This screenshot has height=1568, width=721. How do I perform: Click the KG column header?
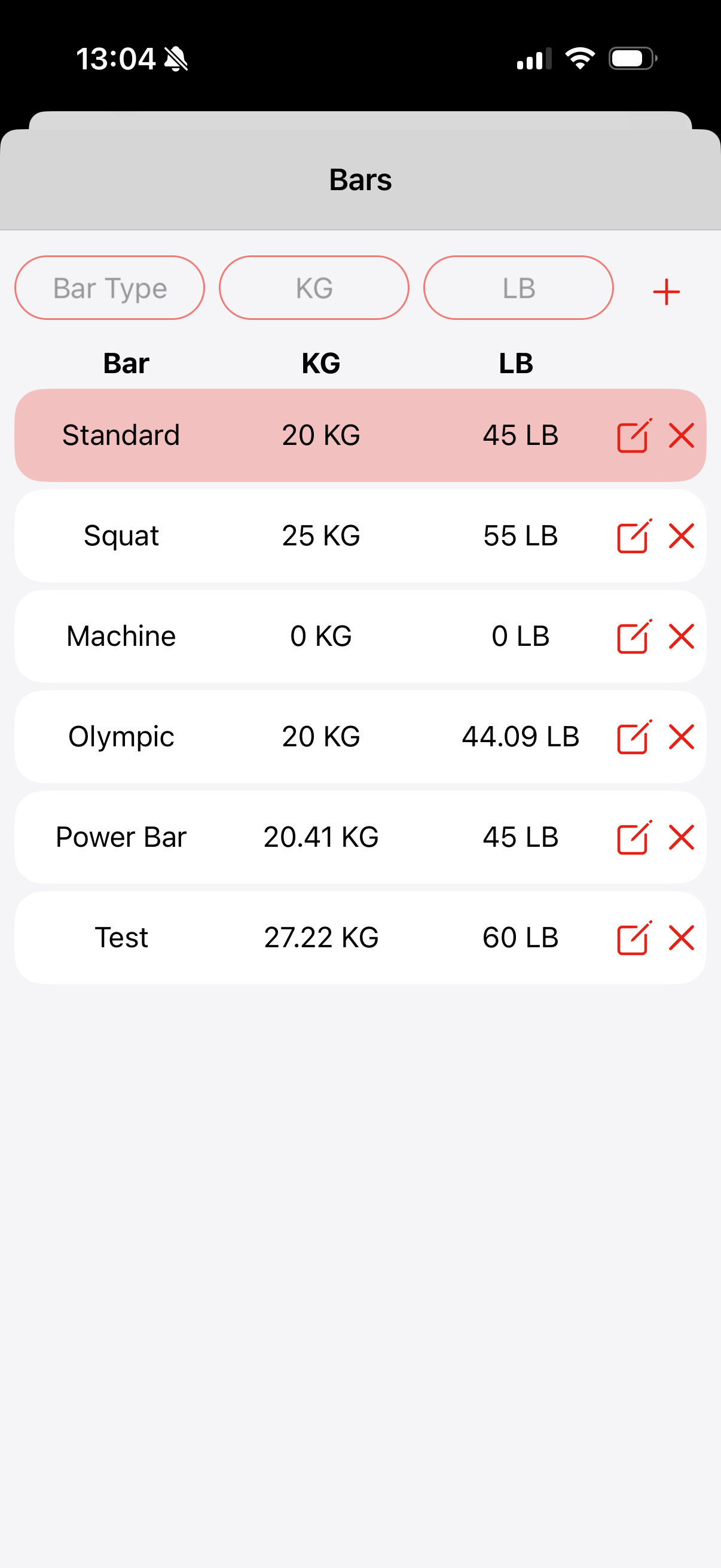tap(321, 363)
